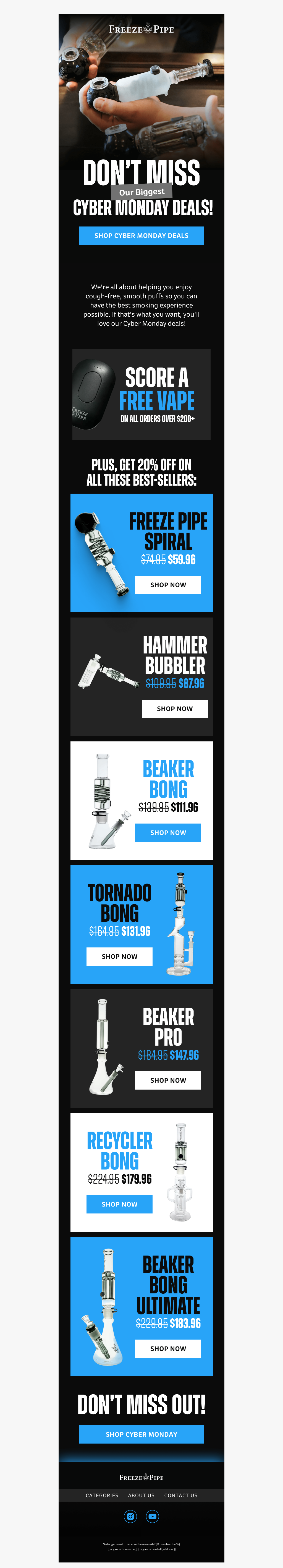Select Shop Now for Beaker Pro

168,1080
